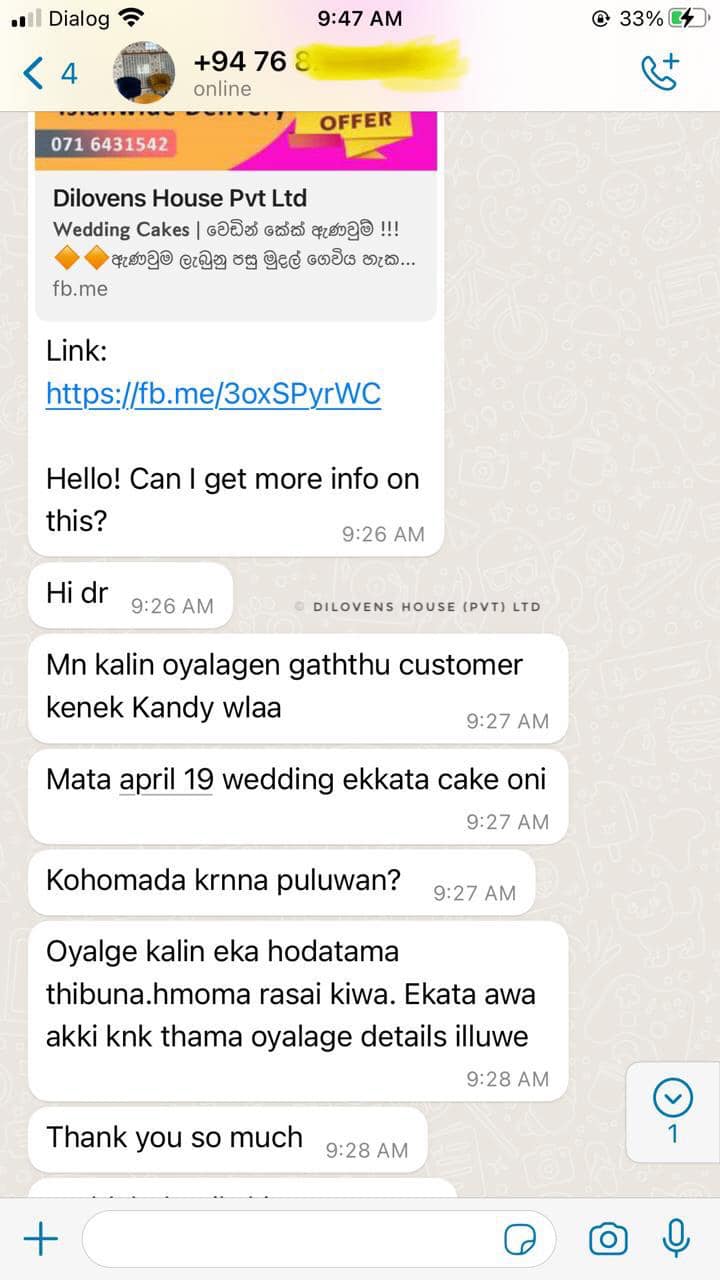
Task: Open the camera to send a photo
Action: pyautogui.click(x=608, y=1240)
